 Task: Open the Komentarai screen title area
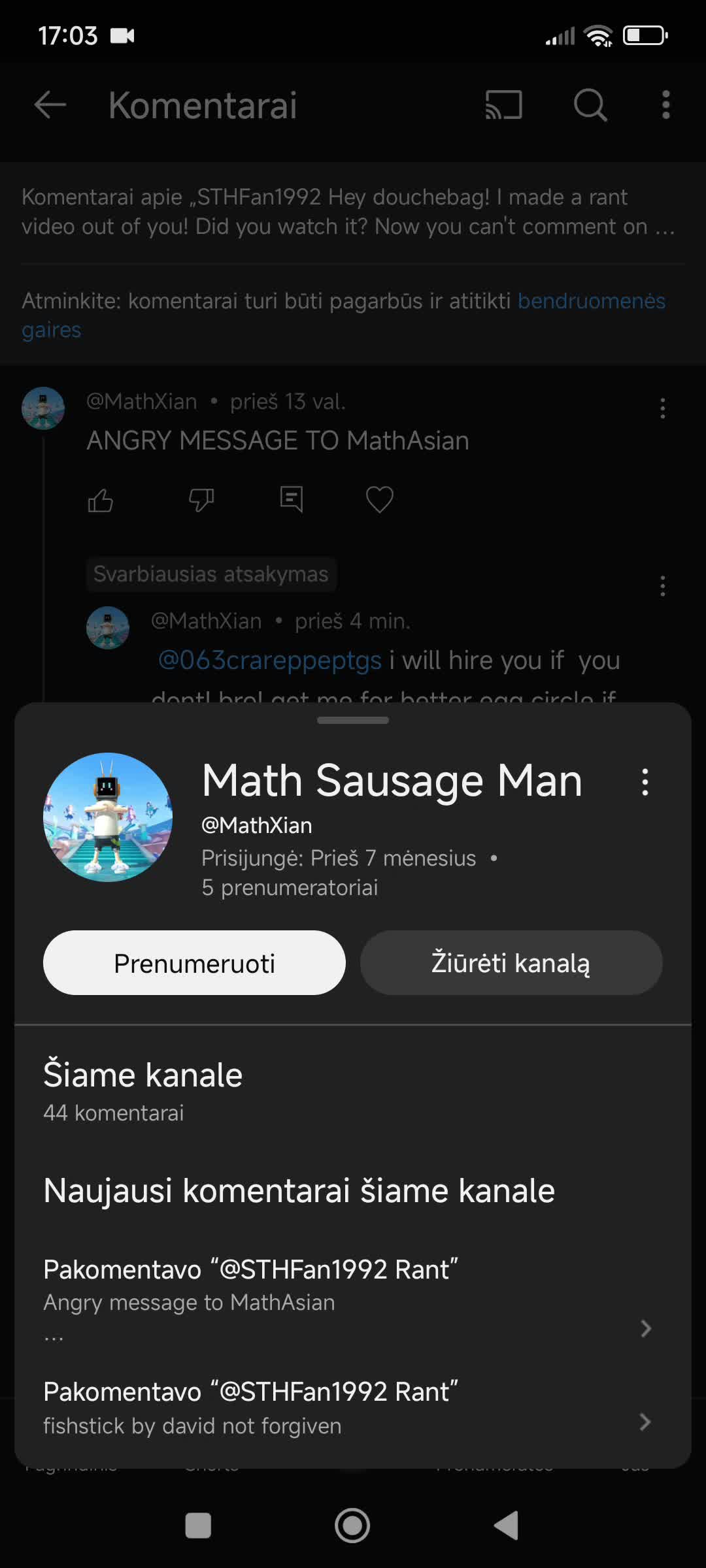tap(203, 106)
